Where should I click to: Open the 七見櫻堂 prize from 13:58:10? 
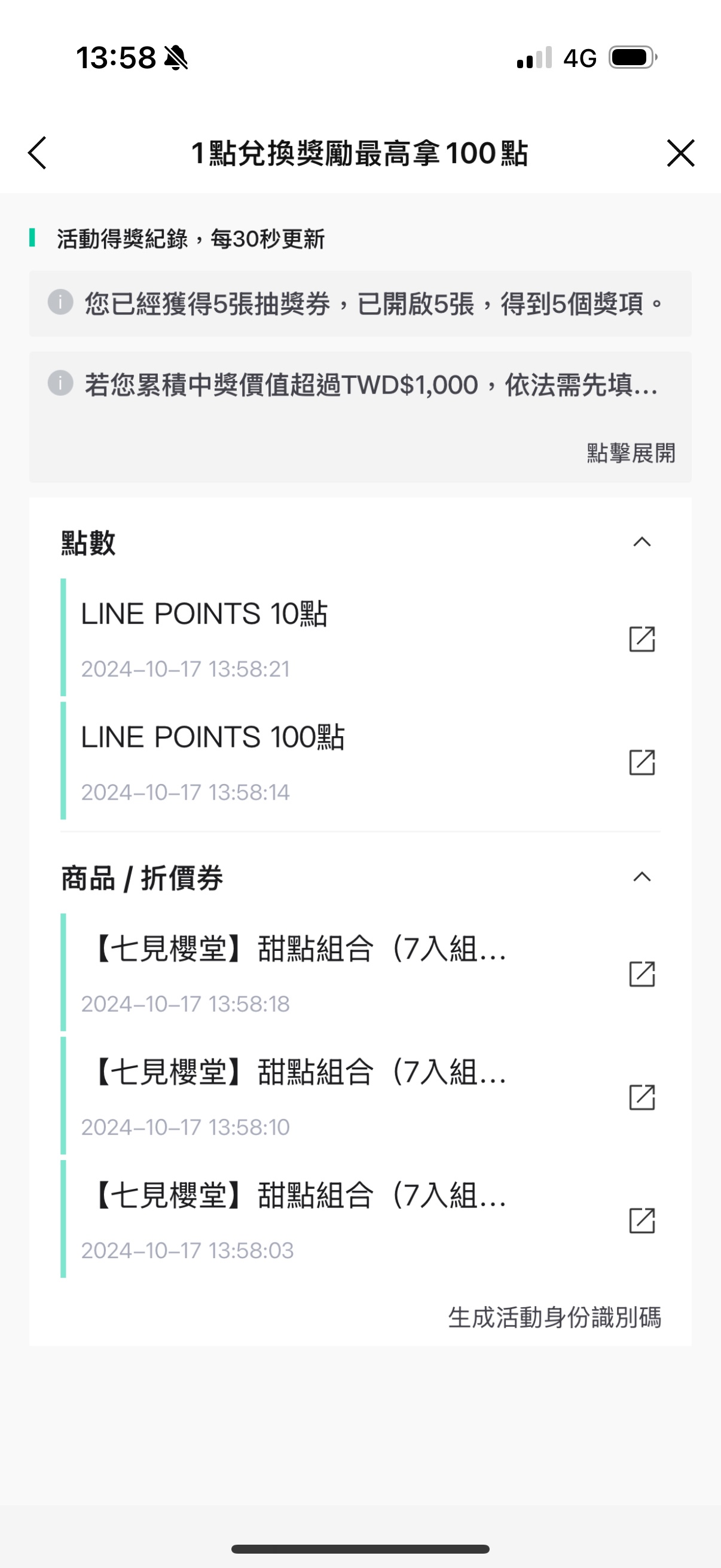(x=642, y=1097)
